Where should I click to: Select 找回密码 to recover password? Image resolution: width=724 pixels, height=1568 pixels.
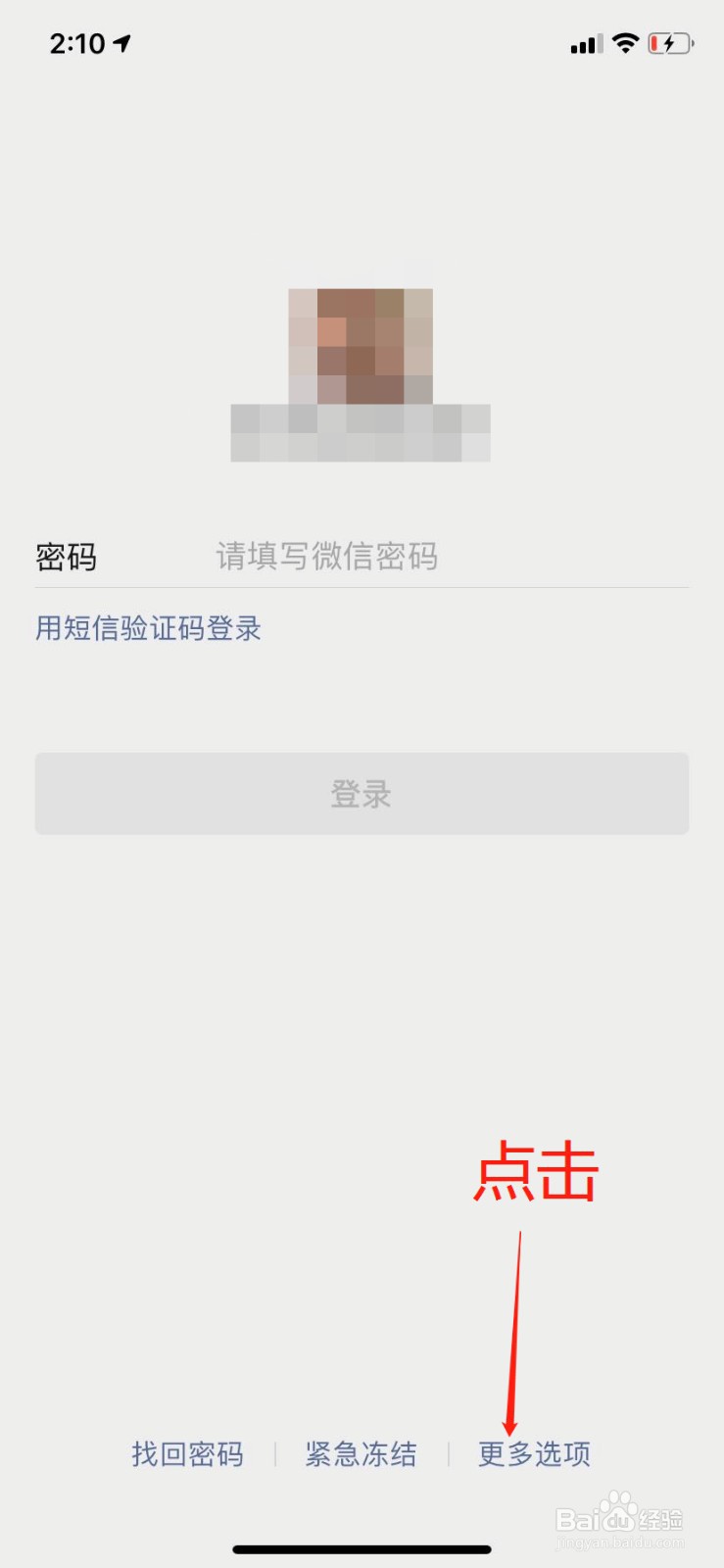[x=188, y=1454]
